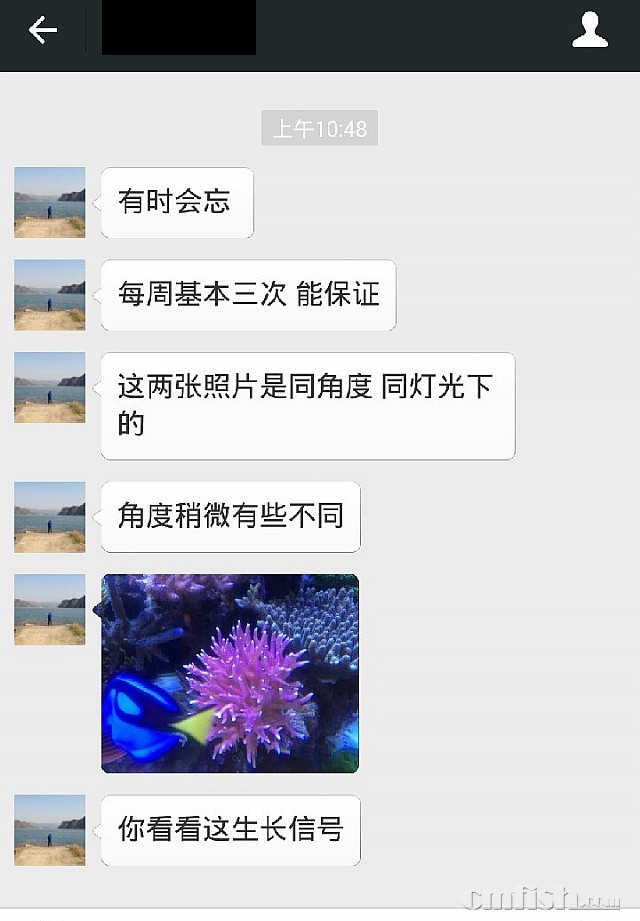Image resolution: width=640 pixels, height=921 pixels.
Task: Go back using the top-left arrow
Action: pos(42,31)
